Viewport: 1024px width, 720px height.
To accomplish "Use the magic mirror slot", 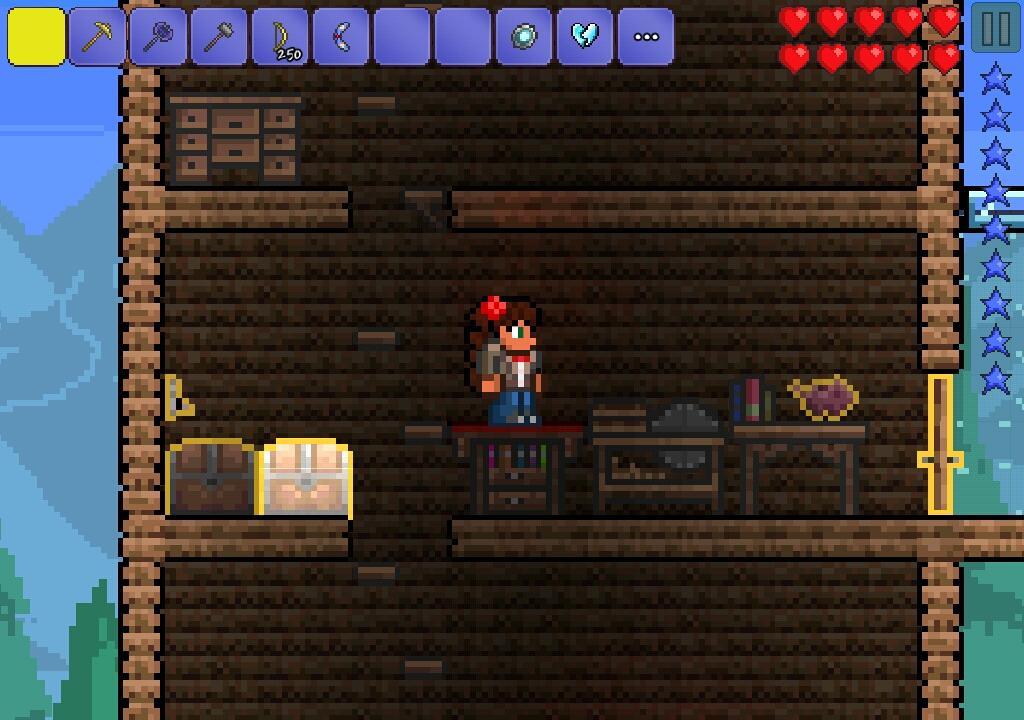I will pos(524,37).
